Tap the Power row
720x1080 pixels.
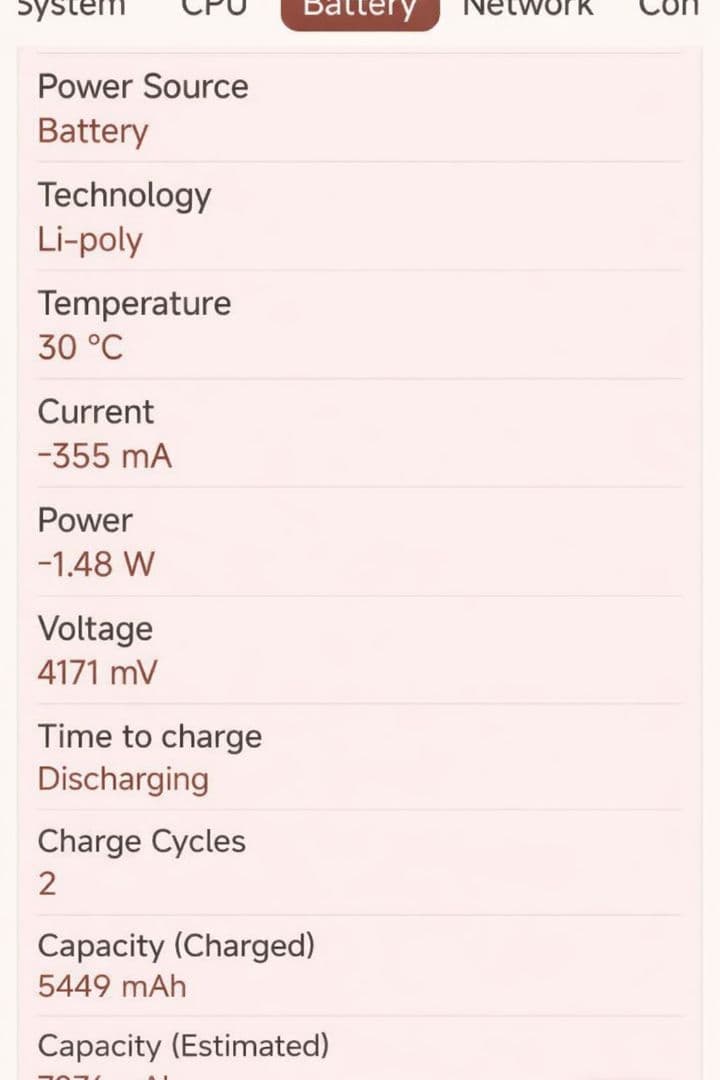coord(85,521)
